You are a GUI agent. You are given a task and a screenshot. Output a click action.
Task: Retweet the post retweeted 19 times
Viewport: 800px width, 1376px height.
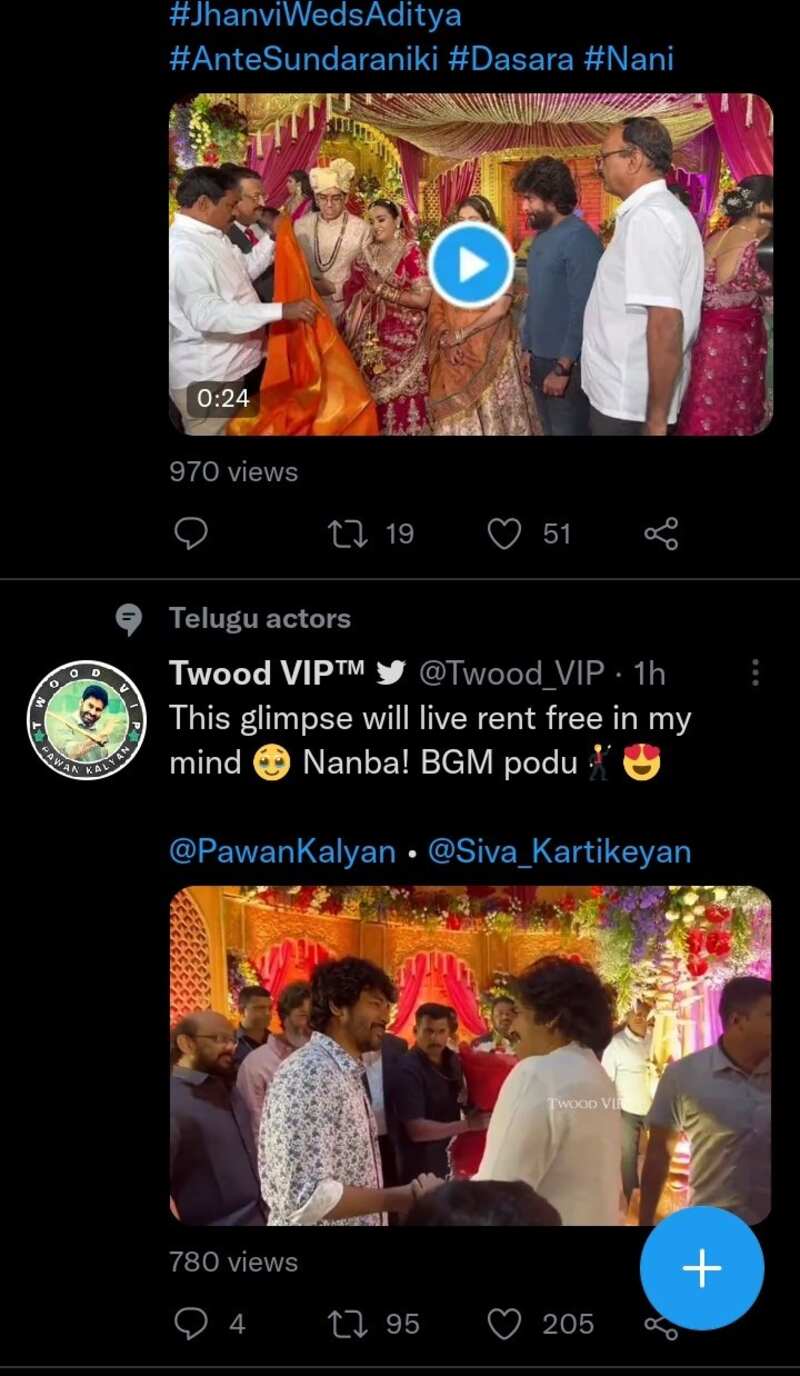pyautogui.click(x=349, y=534)
